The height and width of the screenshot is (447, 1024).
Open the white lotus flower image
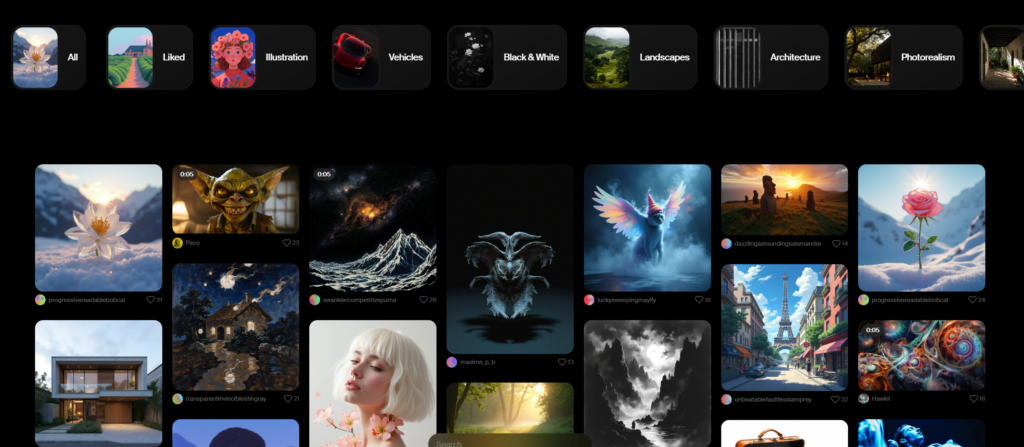(98, 227)
